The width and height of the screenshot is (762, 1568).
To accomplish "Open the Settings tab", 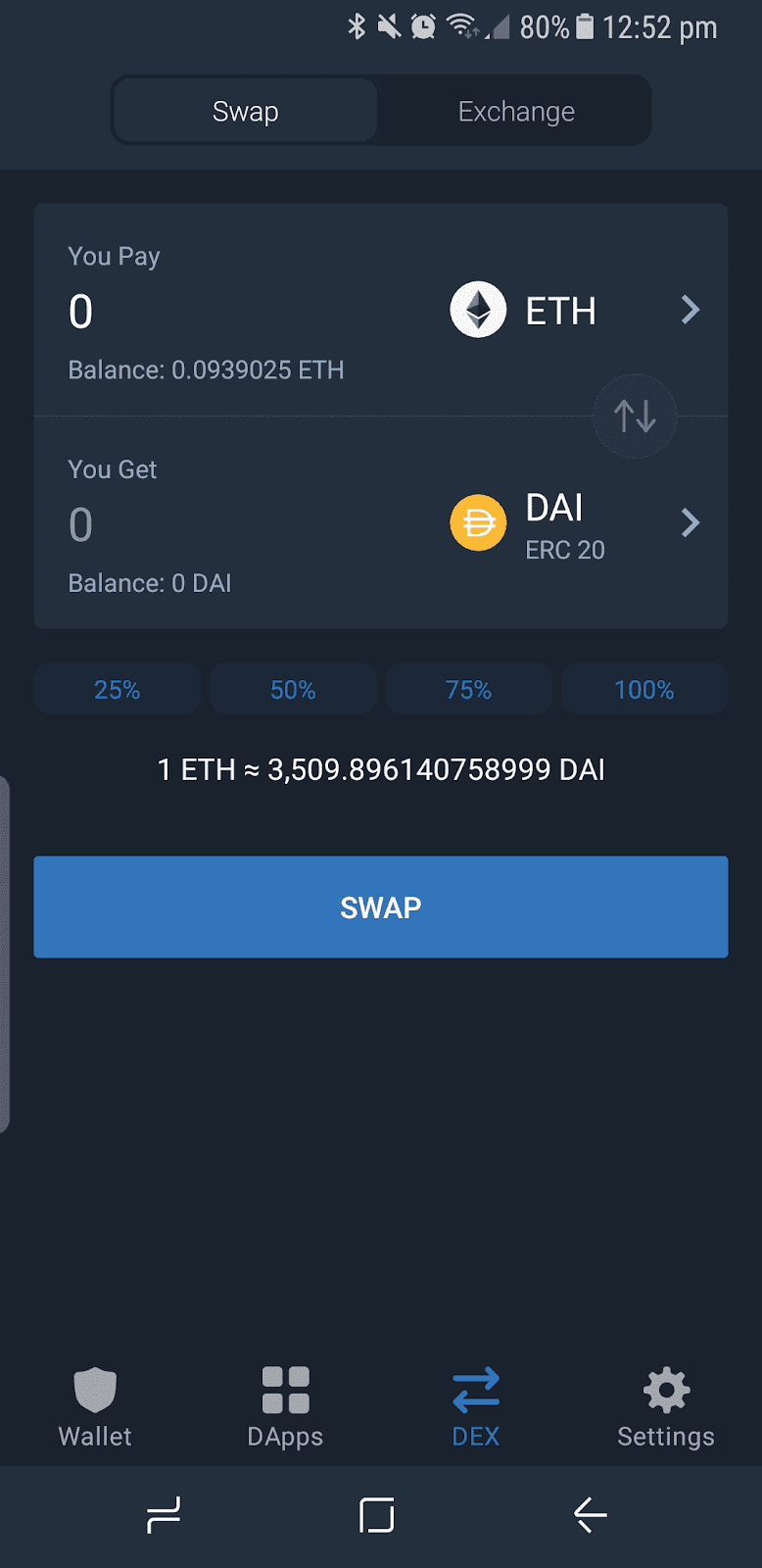I will (666, 1407).
